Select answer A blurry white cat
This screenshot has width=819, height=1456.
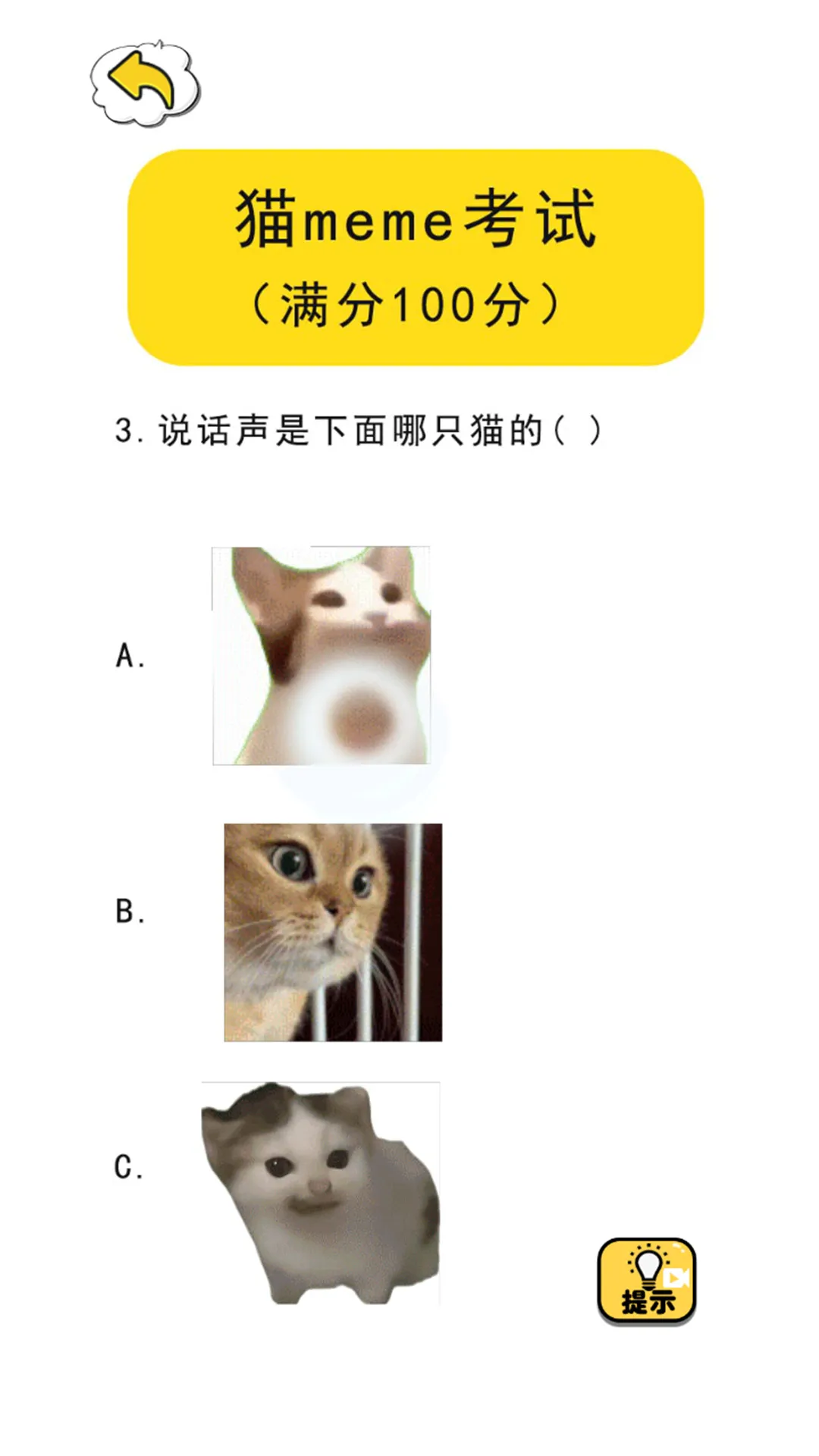point(322,655)
